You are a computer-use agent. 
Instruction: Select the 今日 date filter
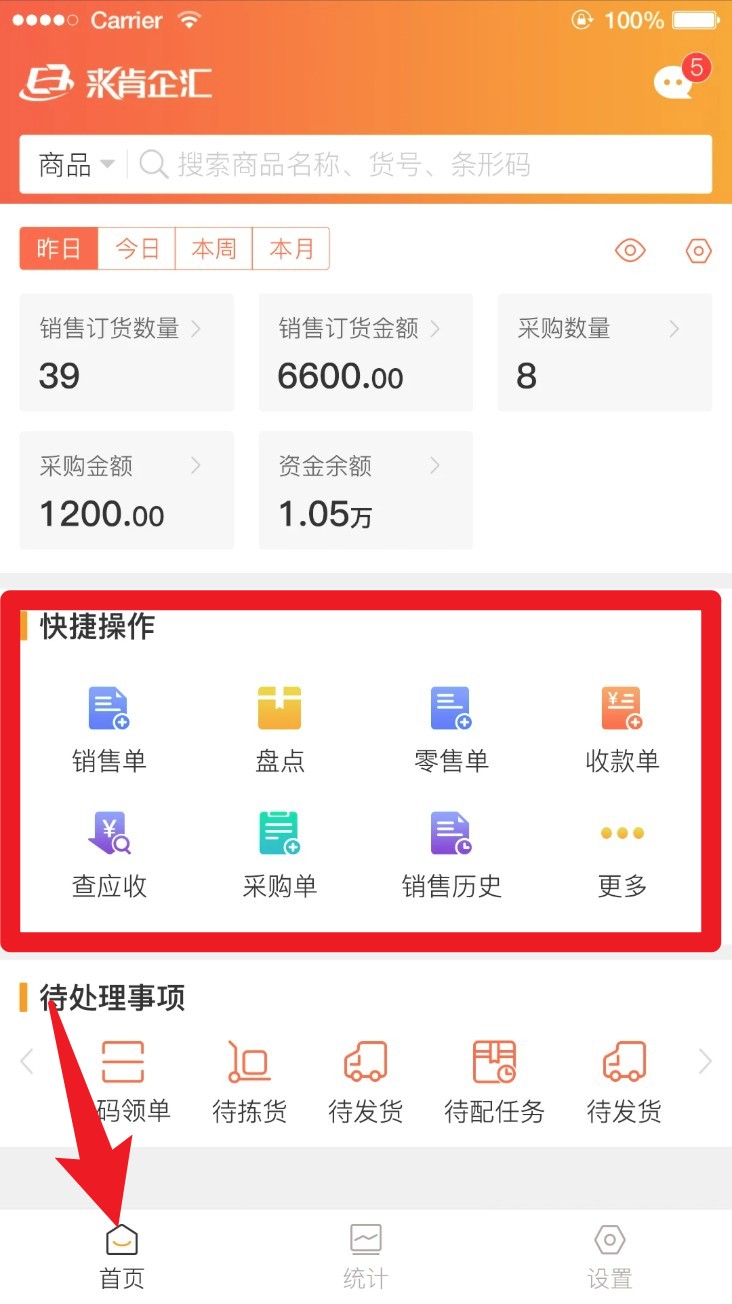pyautogui.click(x=137, y=248)
